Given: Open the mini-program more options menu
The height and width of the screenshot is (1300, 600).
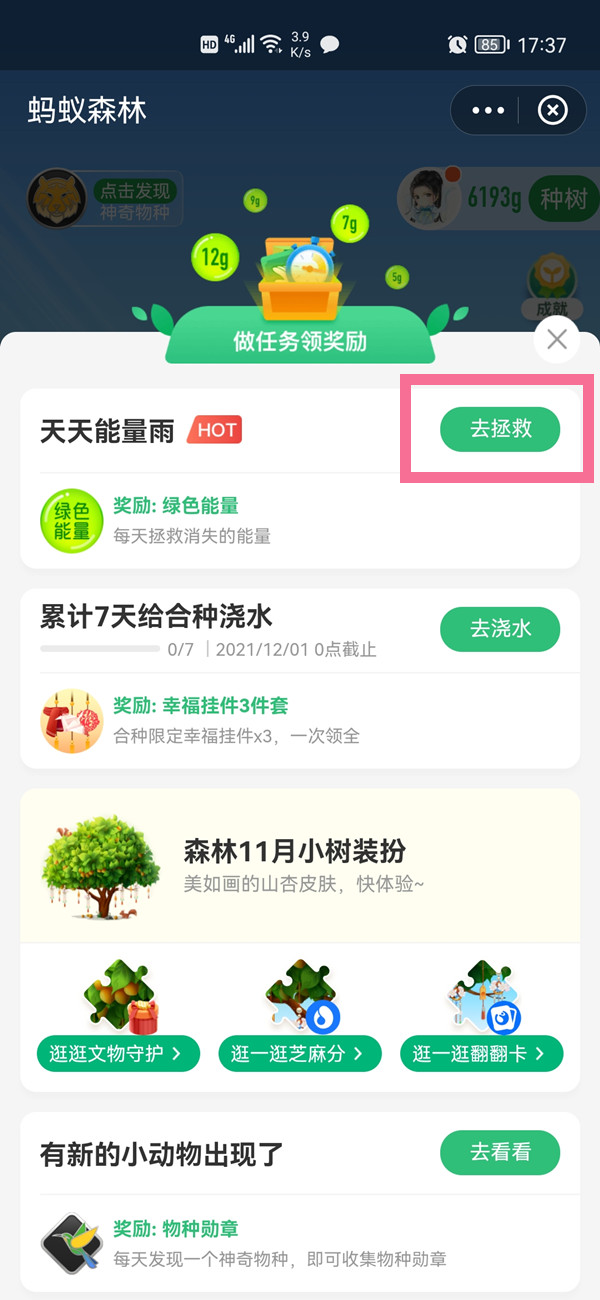Looking at the screenshot, I should coord(488,110).
